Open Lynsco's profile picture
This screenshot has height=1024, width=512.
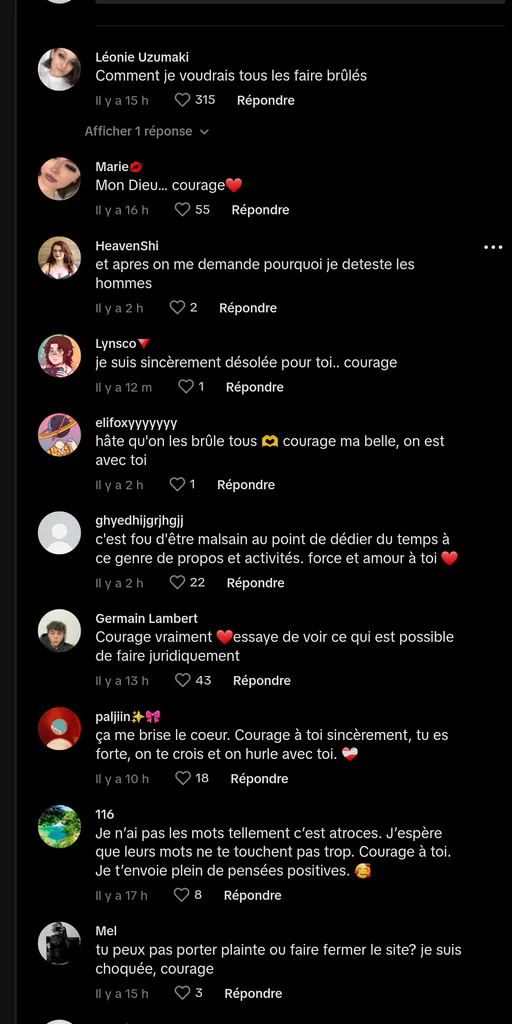[59, 356]
